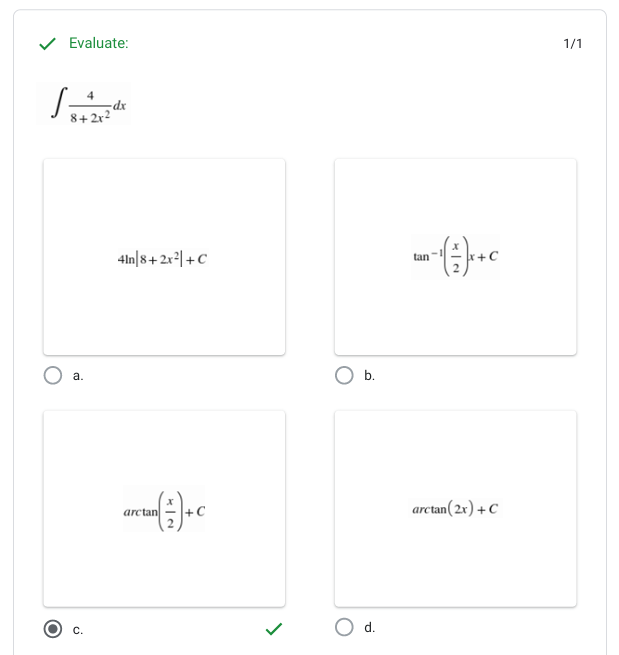Tap the 4ln|8+2x²|+C answer card
Screen dimensions: 619x655
(164, 257)
